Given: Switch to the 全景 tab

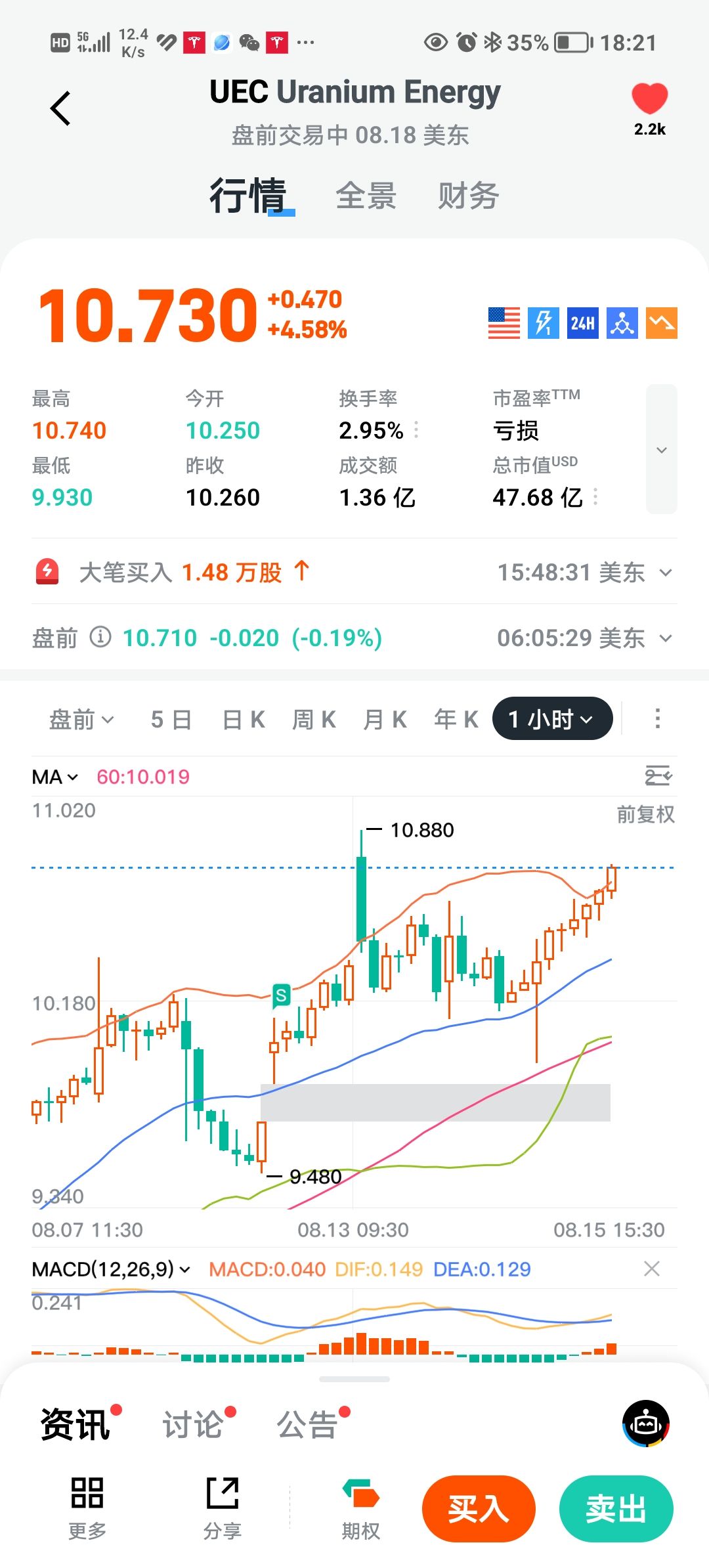Looking at the screenshot, I should (366, 196).
